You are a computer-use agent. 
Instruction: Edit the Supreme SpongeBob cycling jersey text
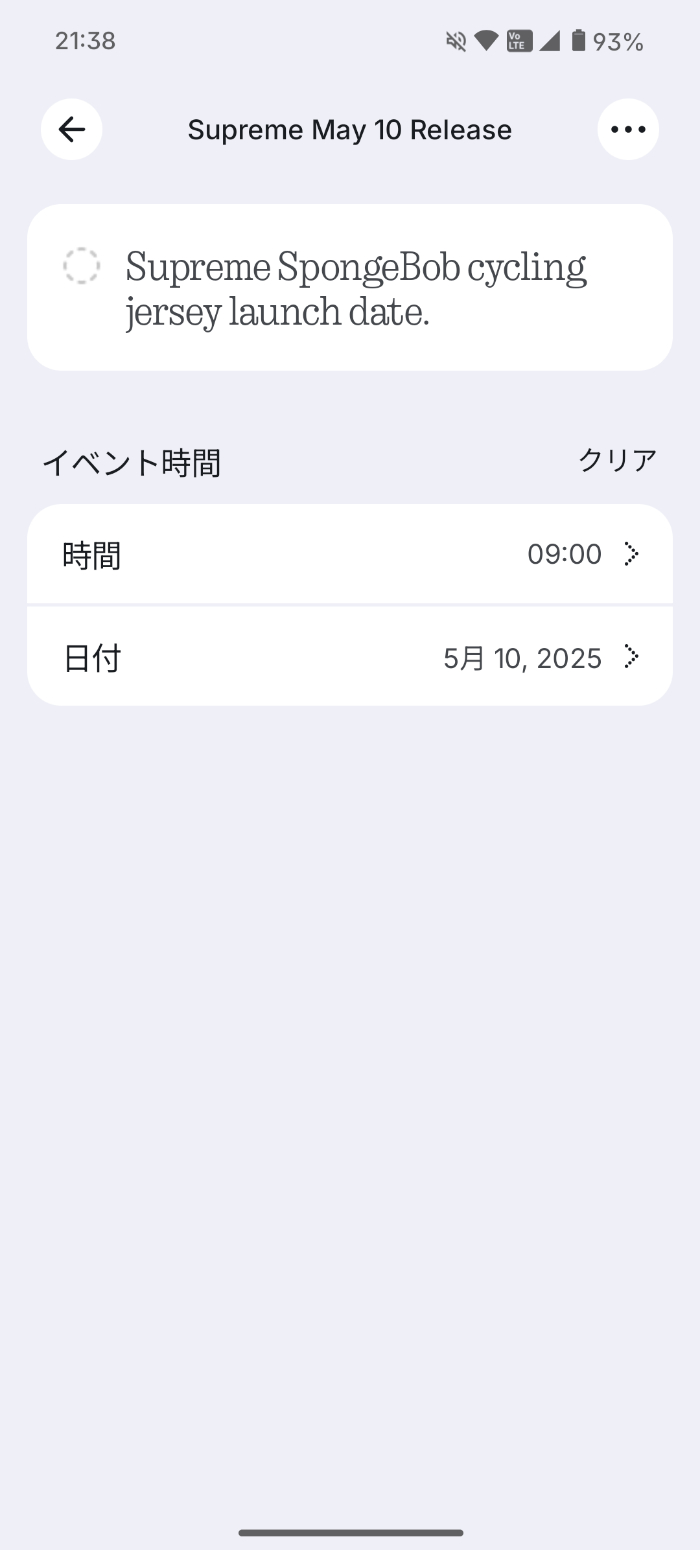pos(356,289)
